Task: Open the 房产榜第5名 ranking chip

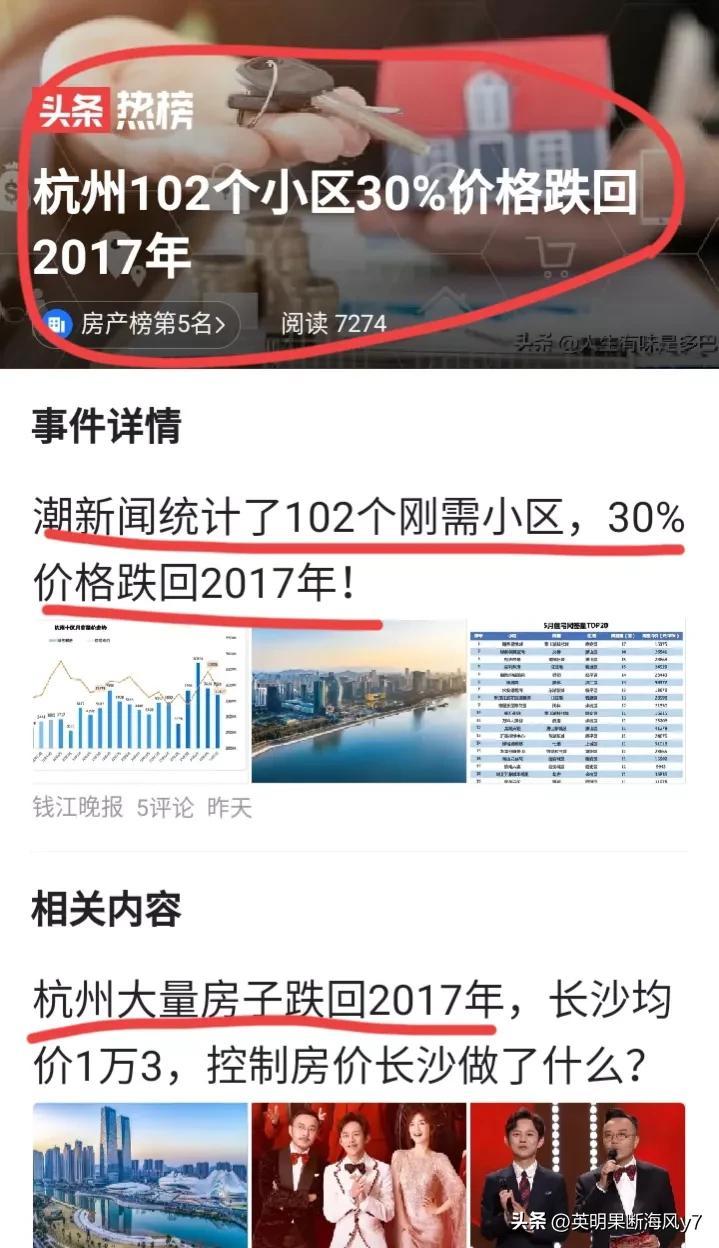Action: tap(136, 324)
